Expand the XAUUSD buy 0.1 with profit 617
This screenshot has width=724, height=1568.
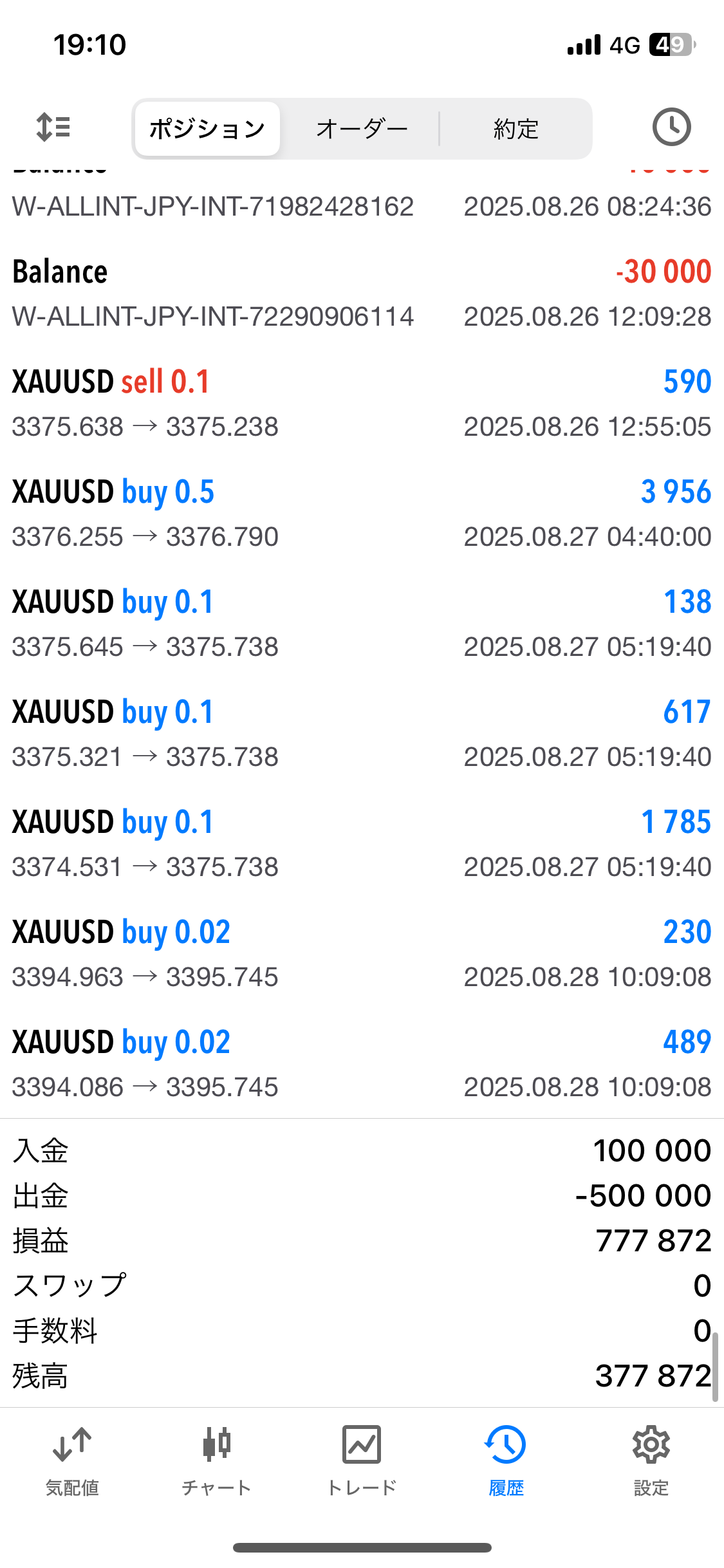pos(362,734)
